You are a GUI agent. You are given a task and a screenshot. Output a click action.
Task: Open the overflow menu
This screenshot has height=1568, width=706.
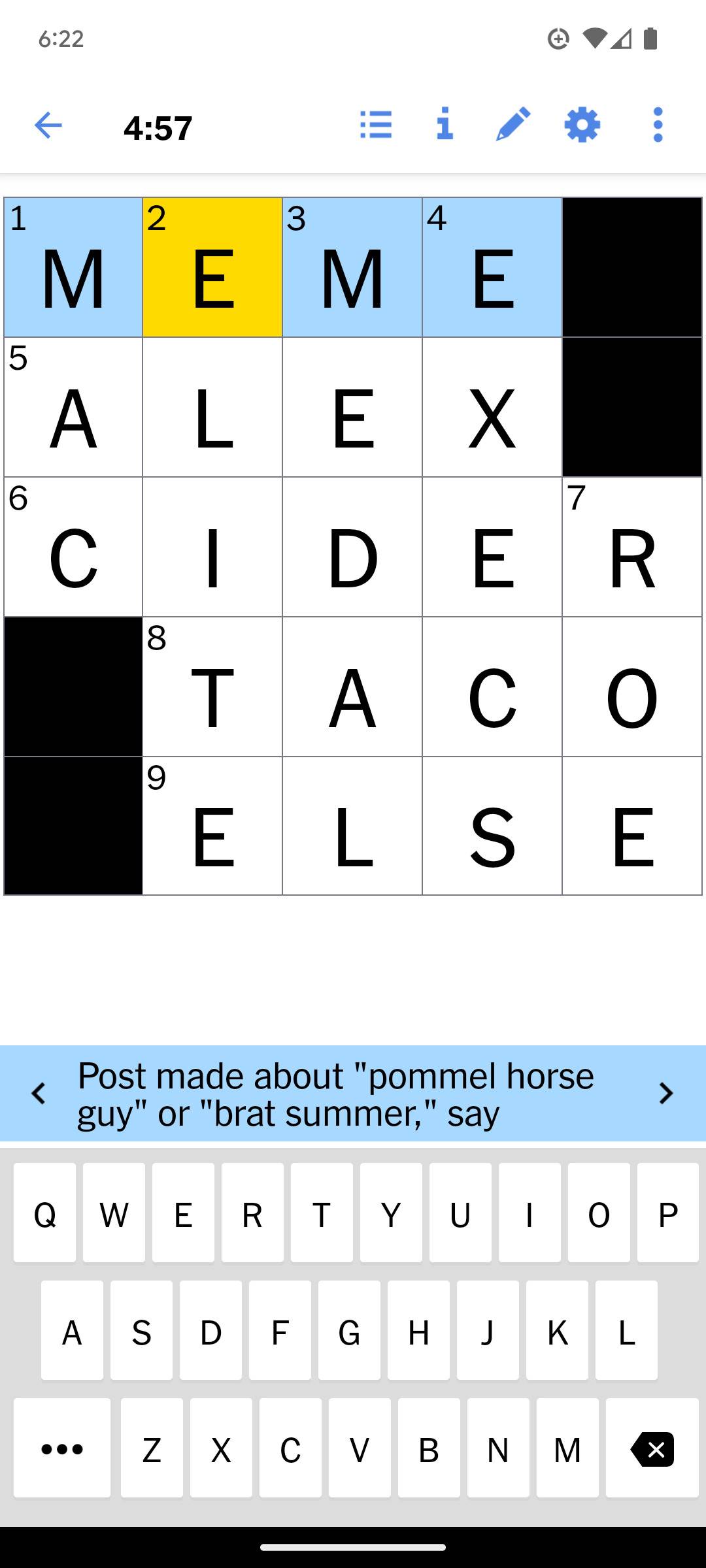click(x=658, y=125)
